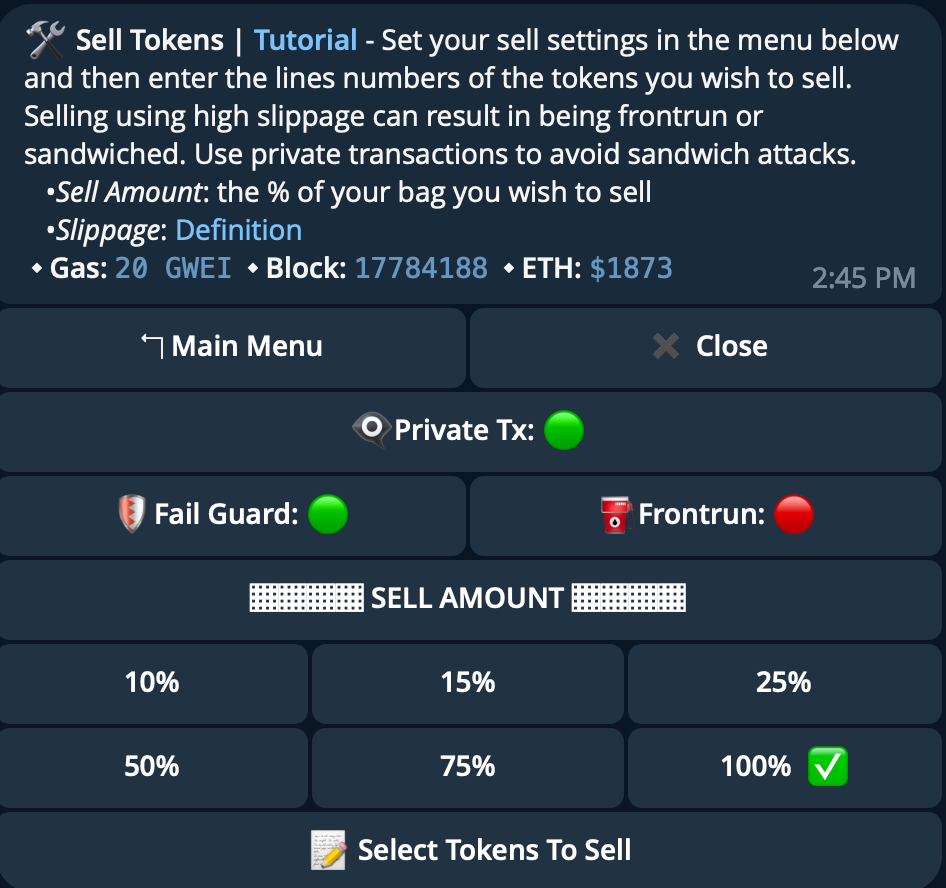Image resolution: width=946 pixels, height=888 pixels.
Task: Enable the Frontrun option
Action: coord(707,515)
